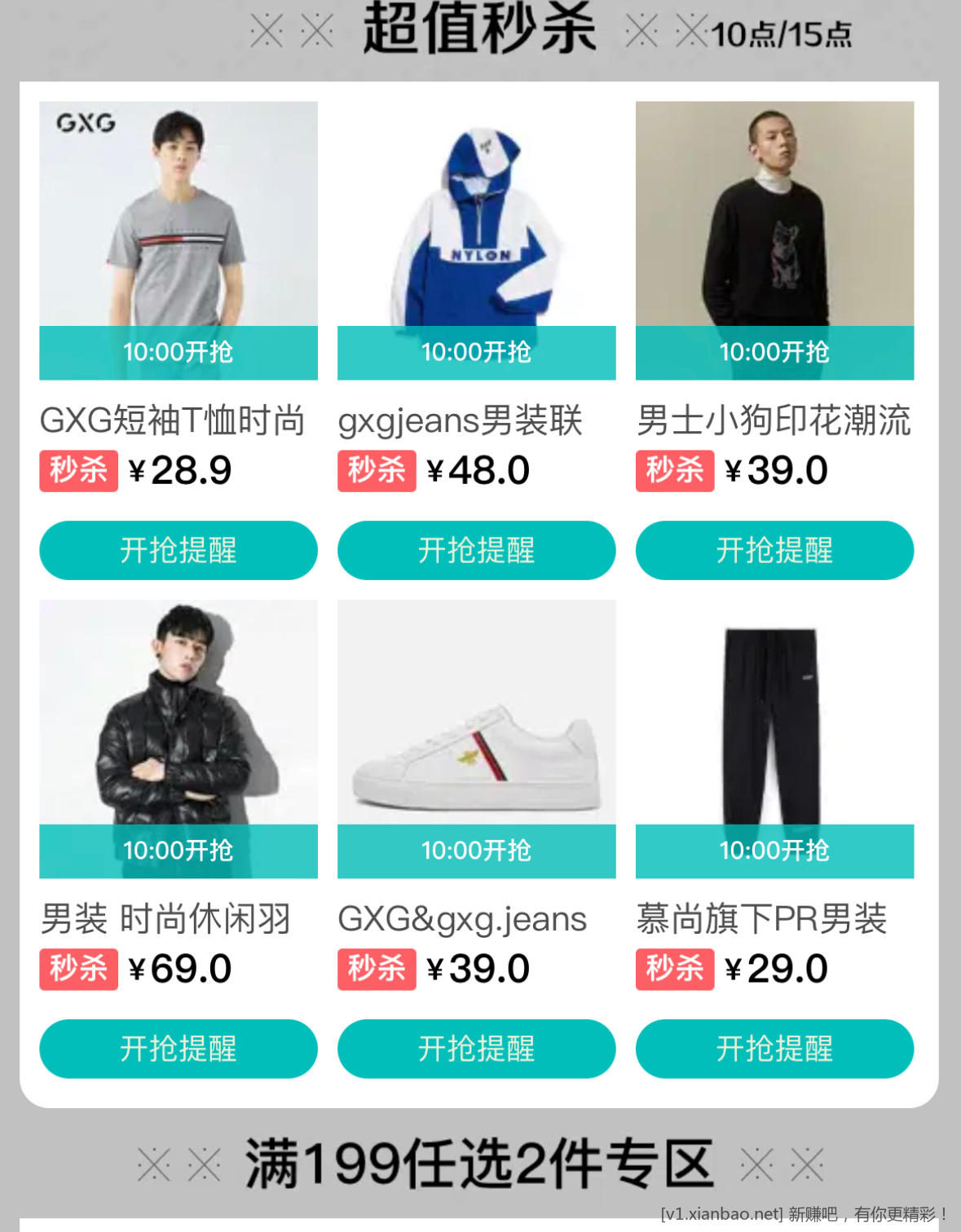961x1232 pixels.
Task: Tap 开抢提醒 under 慕尚旗下PR男装
Action: tap(774, 1049)
